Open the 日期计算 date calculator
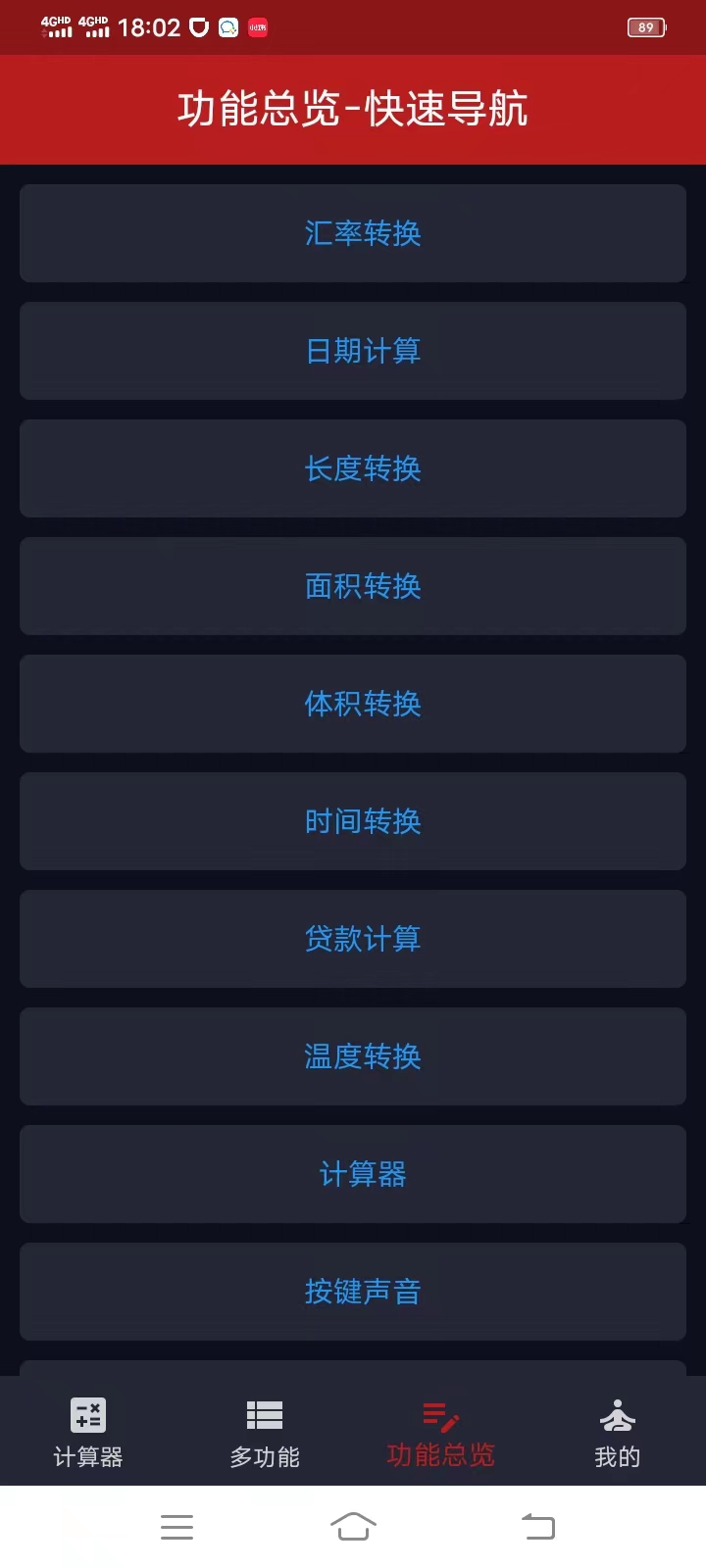This screenshot has height=1568, width=706. point(353,351)
